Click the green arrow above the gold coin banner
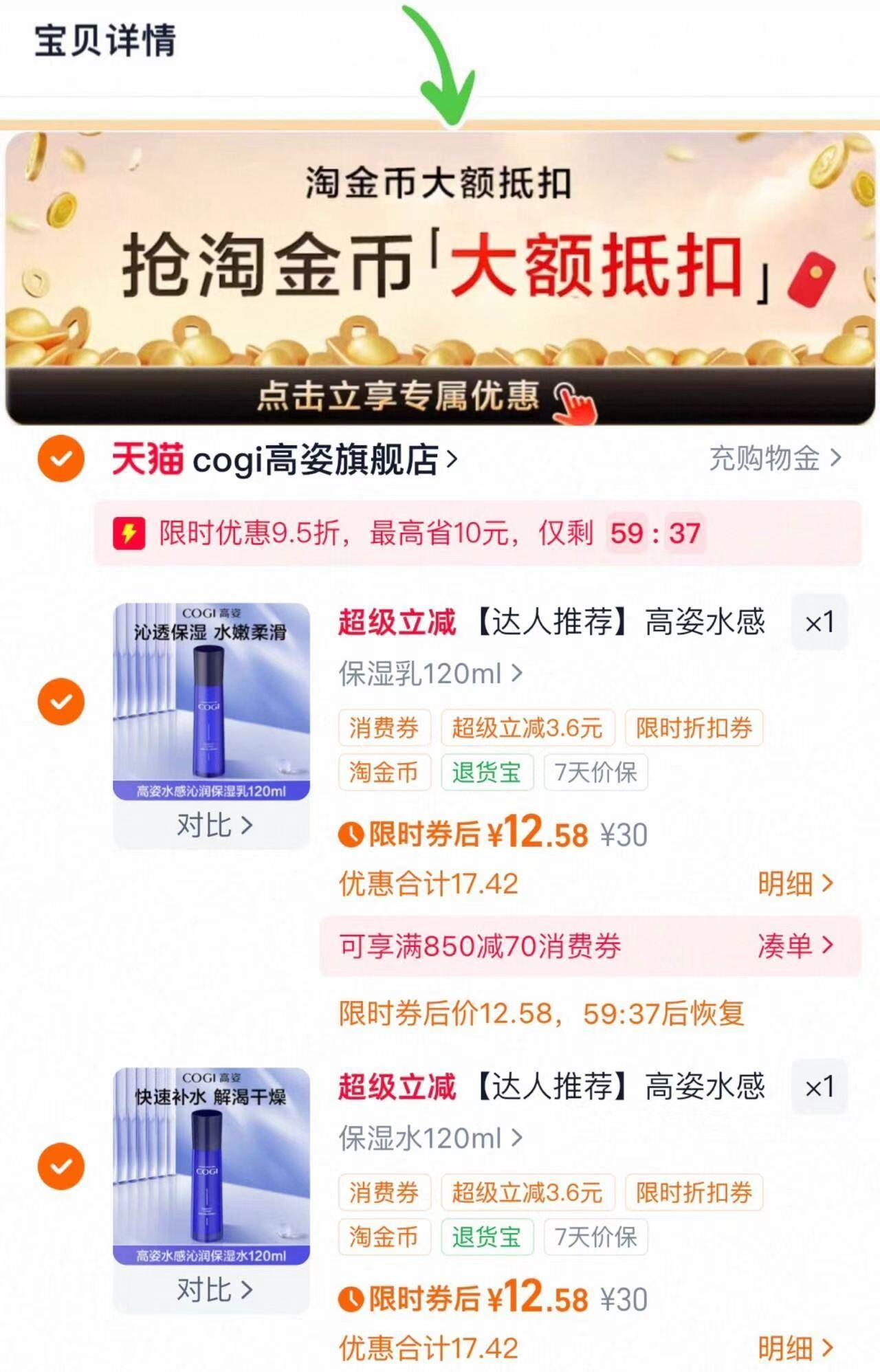 [447, 62]
